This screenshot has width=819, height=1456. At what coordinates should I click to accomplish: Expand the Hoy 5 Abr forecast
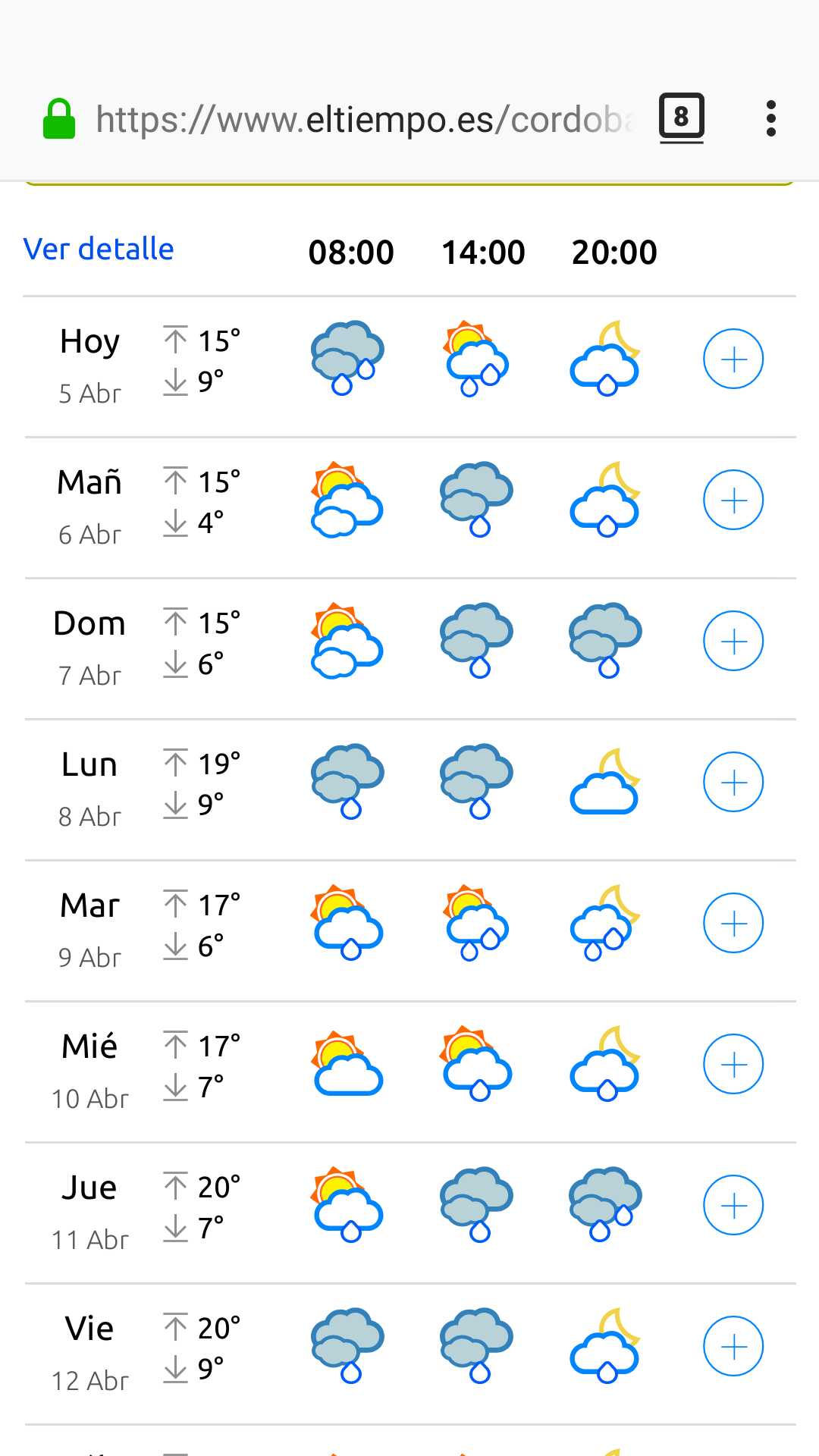[733, 359]
